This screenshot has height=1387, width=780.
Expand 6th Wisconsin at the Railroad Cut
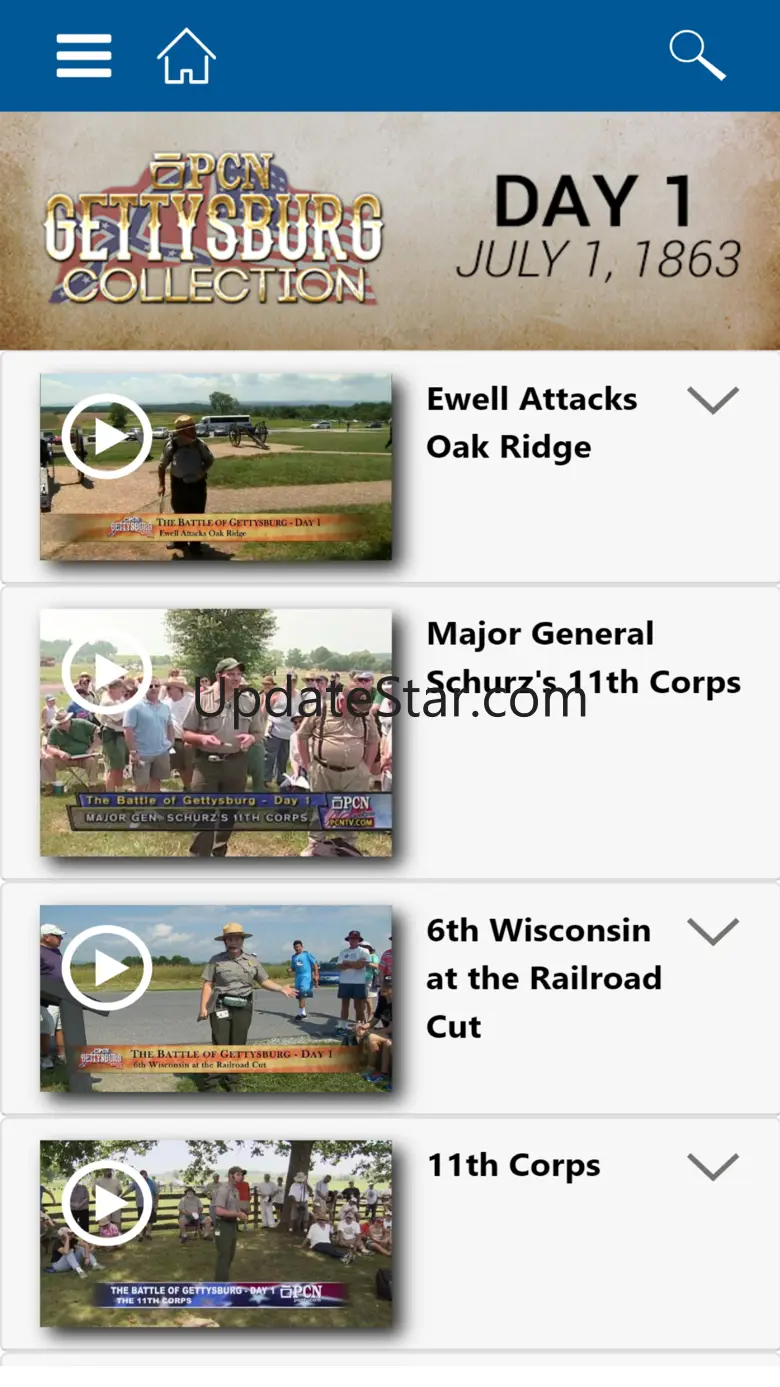(713, 932)
